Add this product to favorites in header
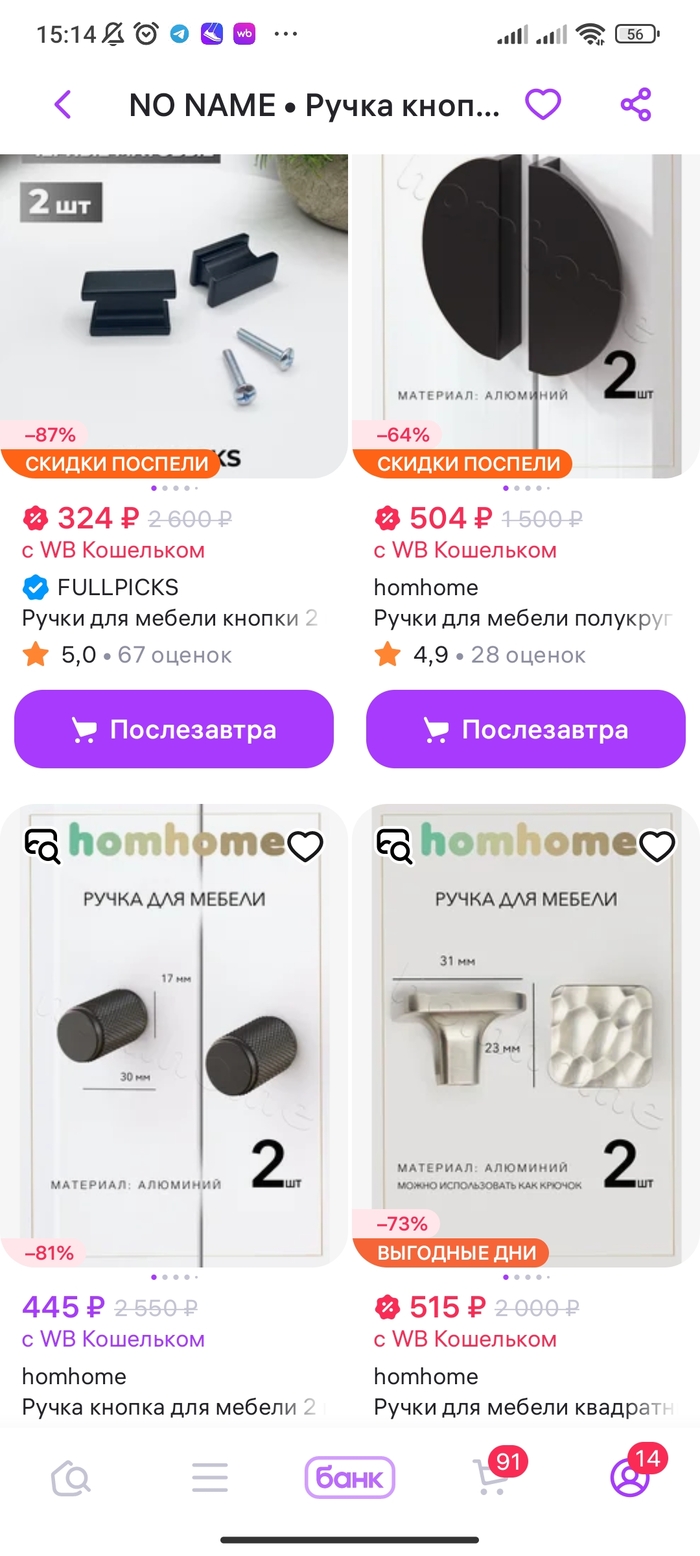This screenshot has height=1556, width=700. click(543, 104)
